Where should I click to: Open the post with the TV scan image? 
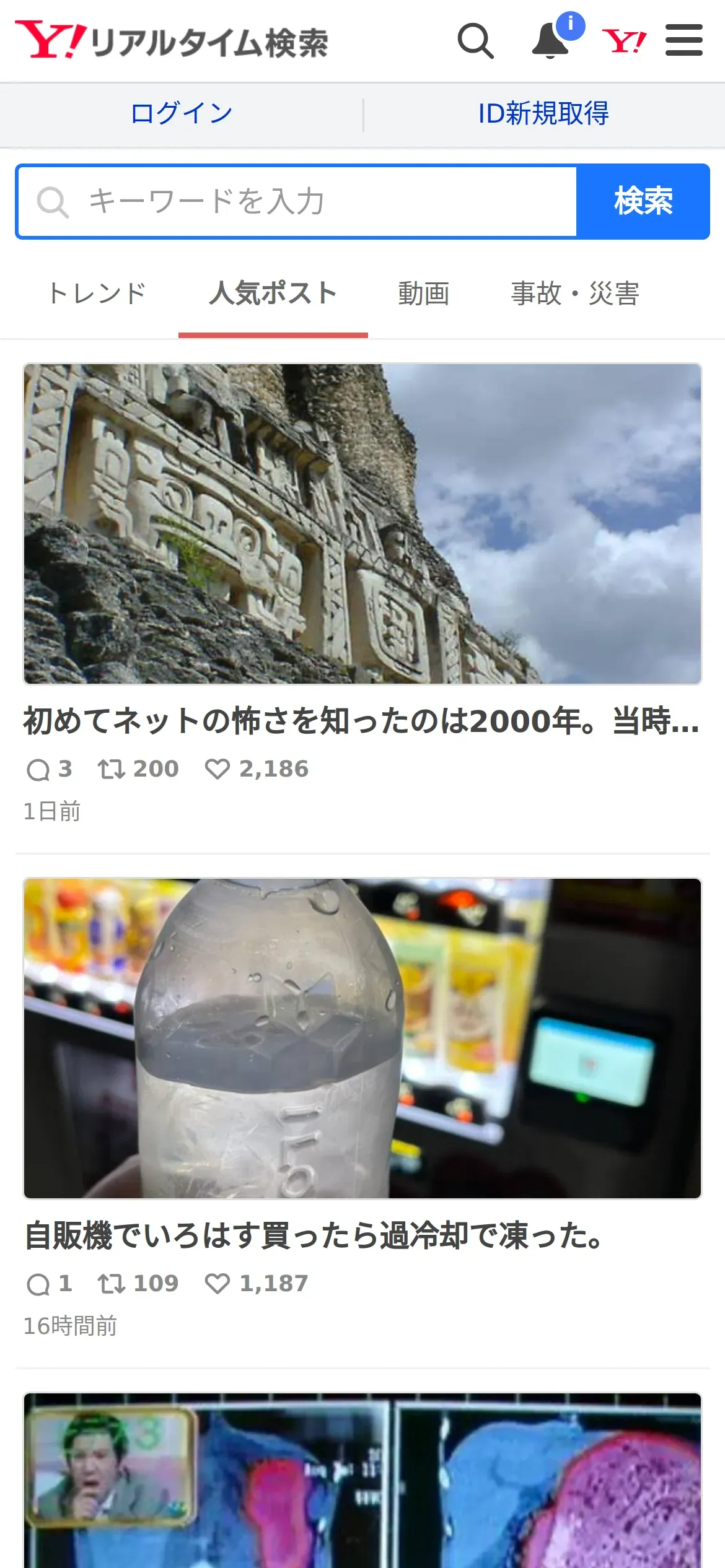coord(362,1480)
